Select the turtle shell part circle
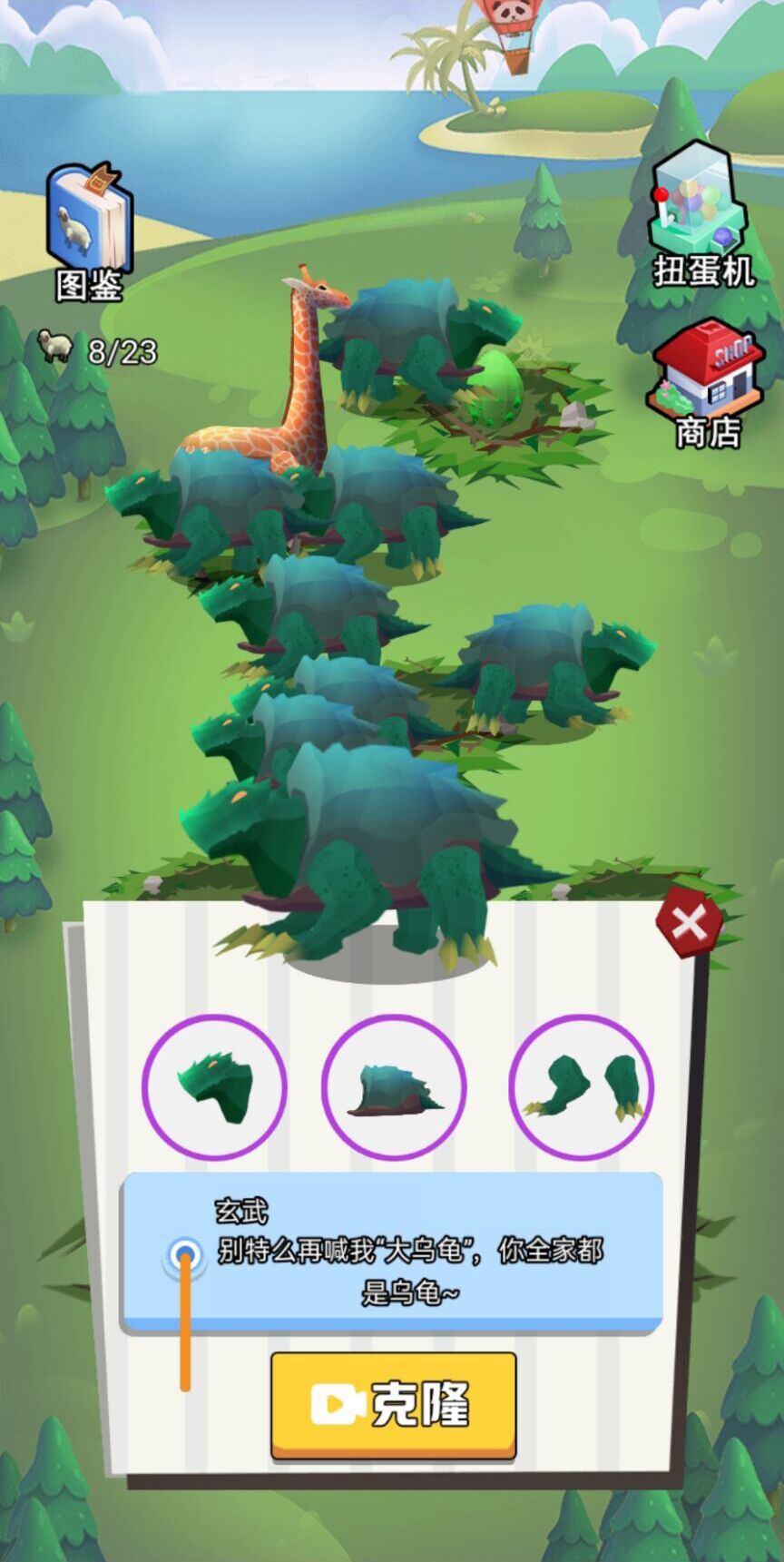 395,1086
